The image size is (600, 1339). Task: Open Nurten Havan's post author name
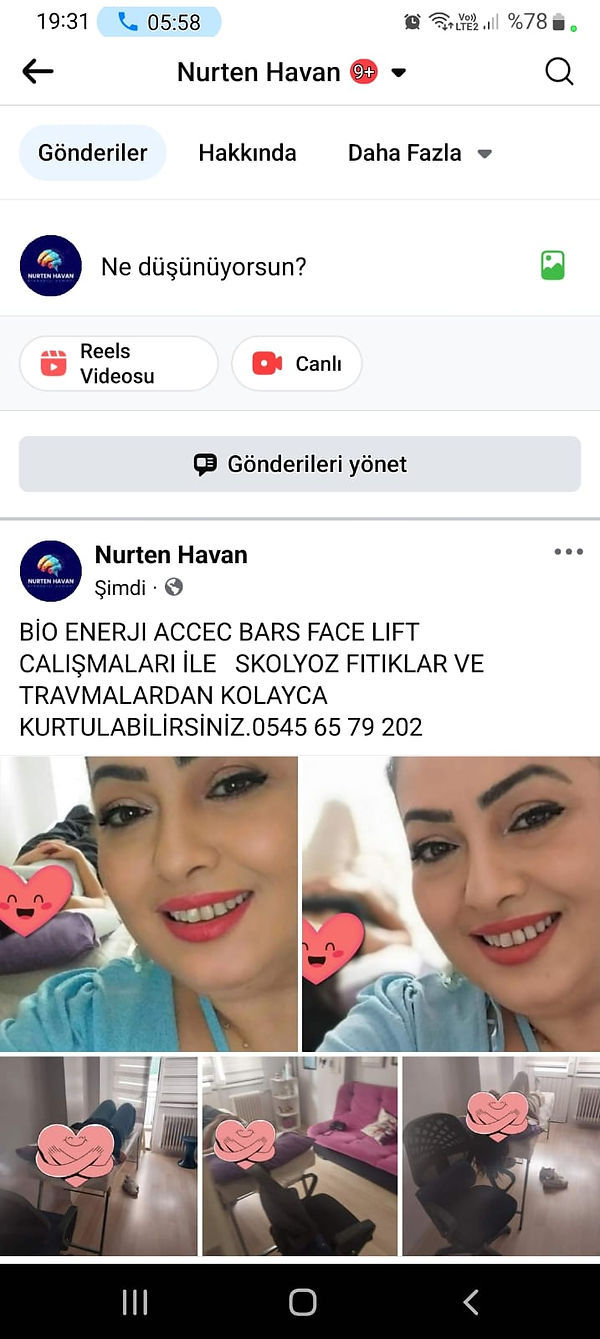(171, 554)
